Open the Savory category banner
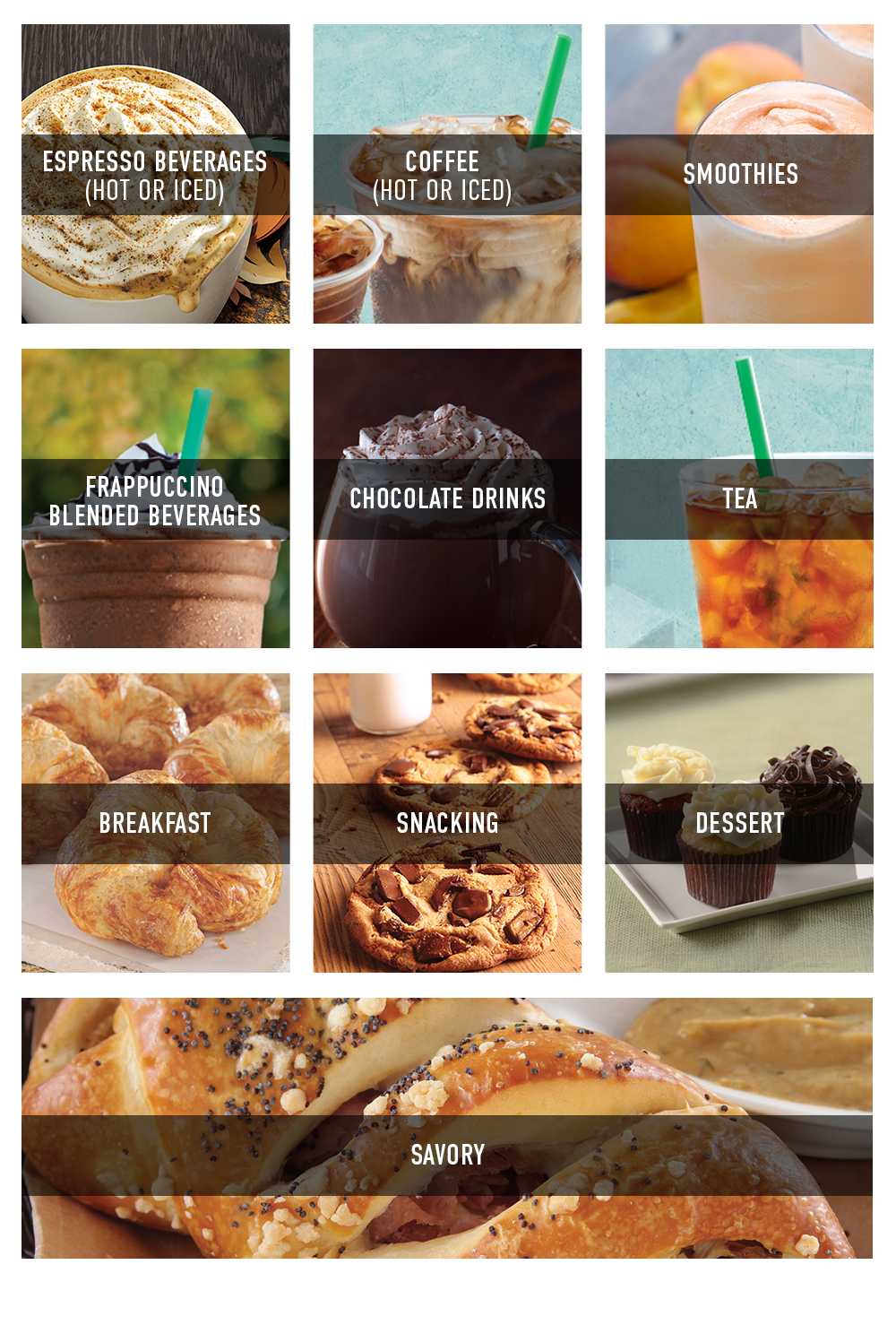Viewport: 896px width, 1325px height. (x=446, y=1155)
